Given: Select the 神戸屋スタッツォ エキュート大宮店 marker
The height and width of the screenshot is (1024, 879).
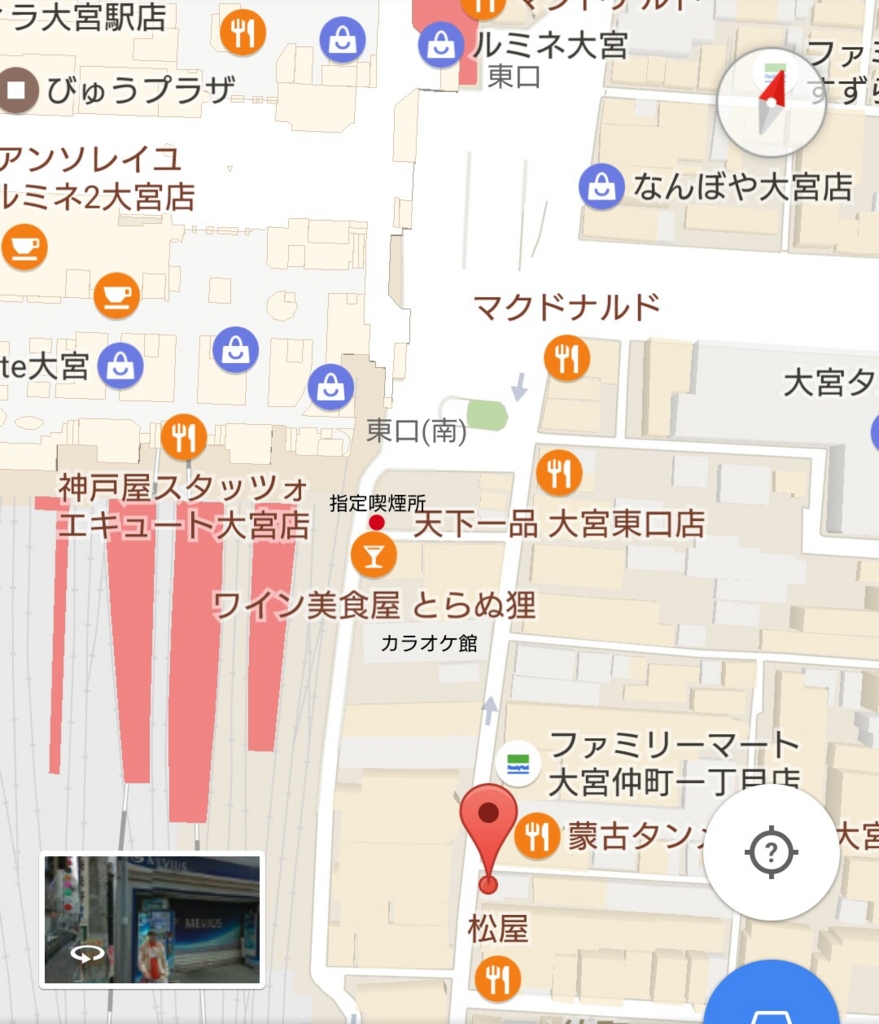Looking at the screenshot, I should coord(184,437).
